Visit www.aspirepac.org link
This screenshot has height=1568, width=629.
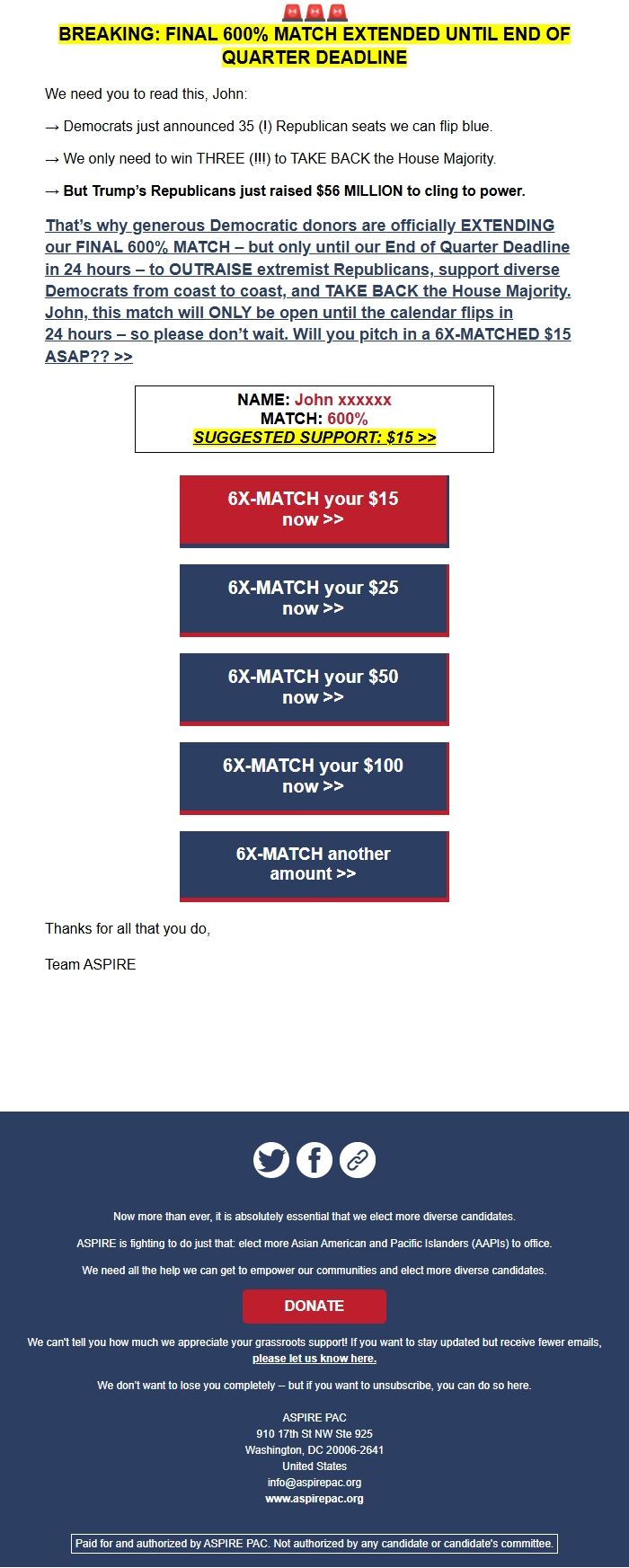(314, 1499)
